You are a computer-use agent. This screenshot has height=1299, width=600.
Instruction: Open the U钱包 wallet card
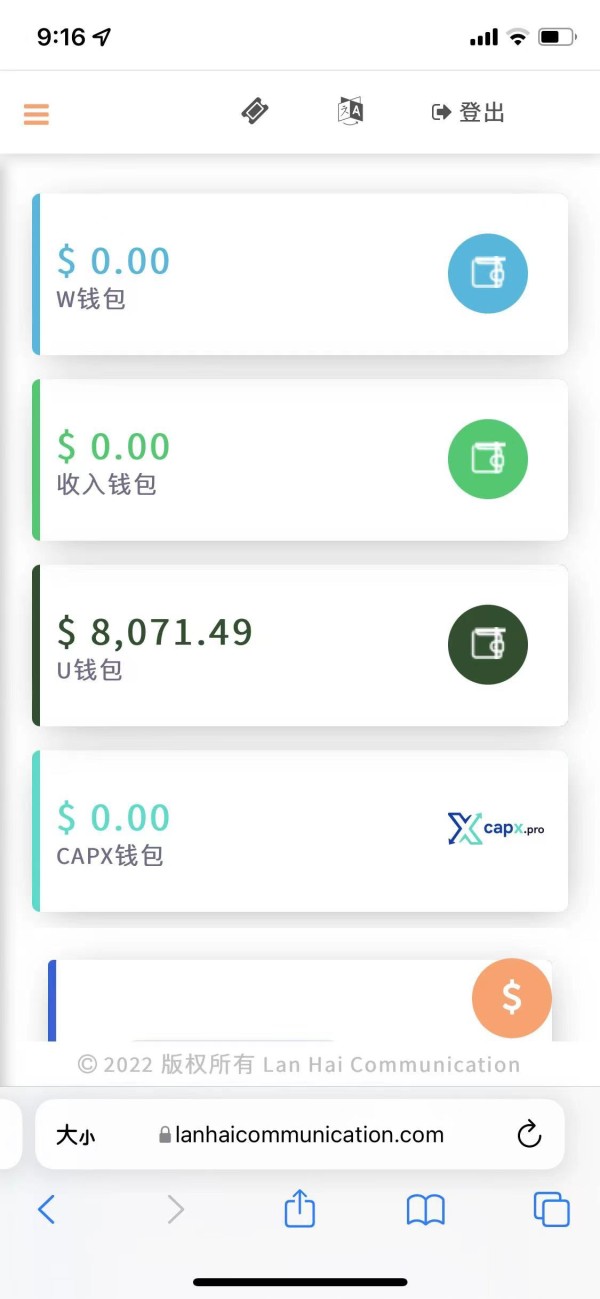coord(300,645)
